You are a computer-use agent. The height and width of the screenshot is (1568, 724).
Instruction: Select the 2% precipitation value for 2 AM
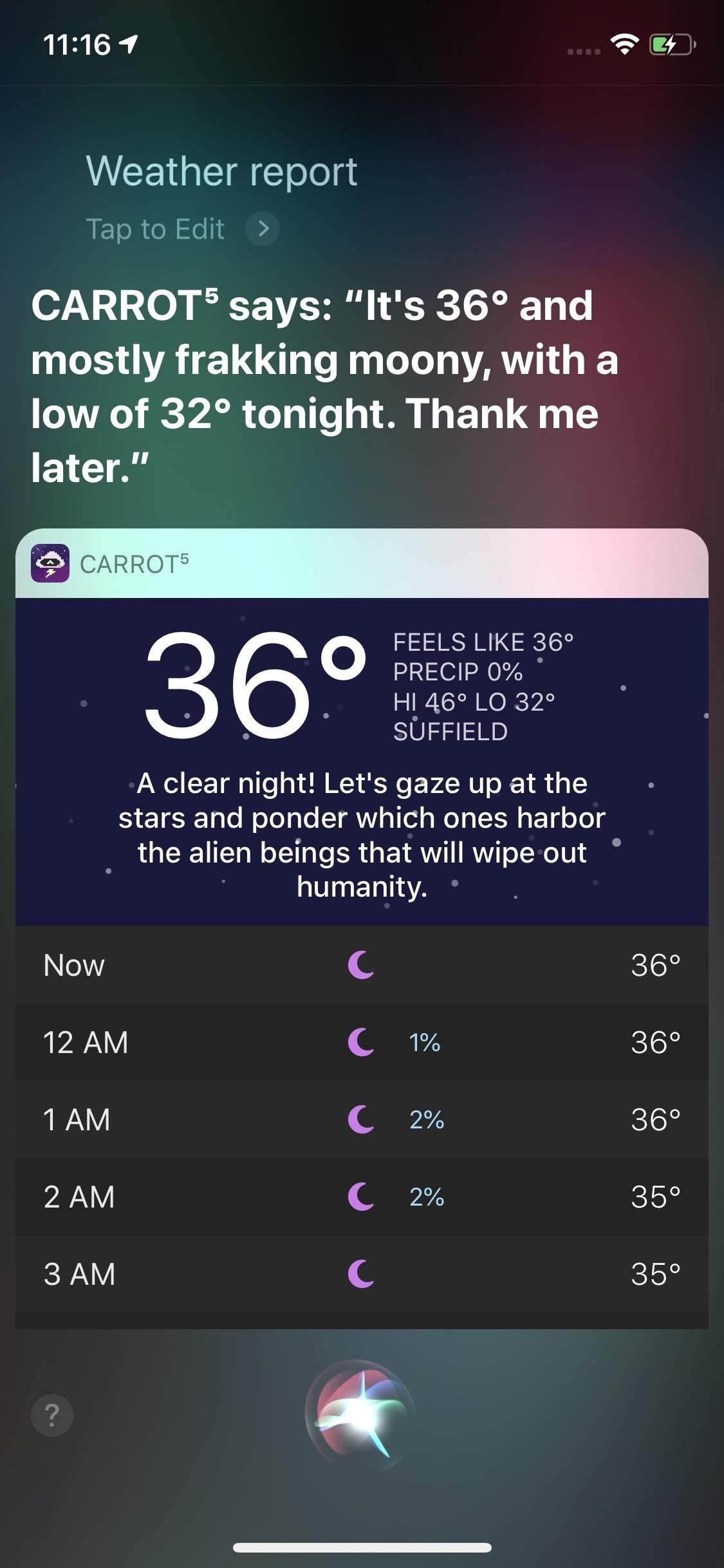click(x=425, y=1197)
